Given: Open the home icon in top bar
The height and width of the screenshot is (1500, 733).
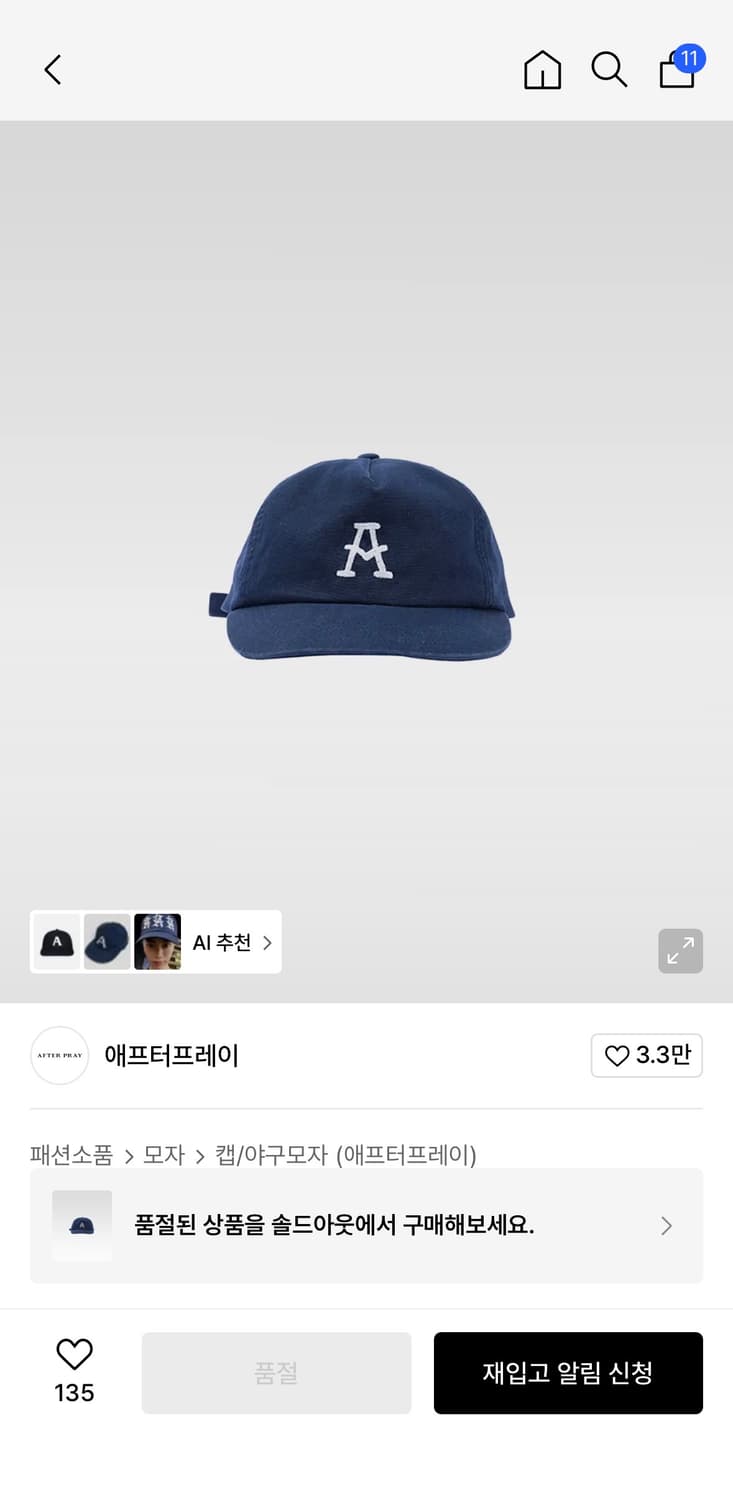Looking at the screenshot, I should [542, 70].
